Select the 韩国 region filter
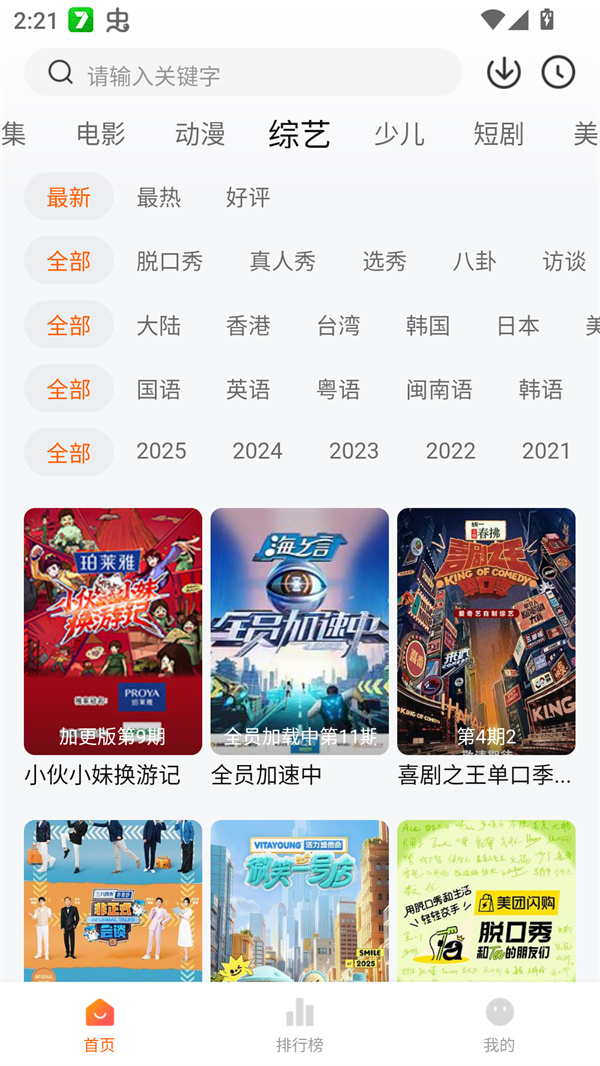The image size is (600, 1066). (x=428, y=325)
